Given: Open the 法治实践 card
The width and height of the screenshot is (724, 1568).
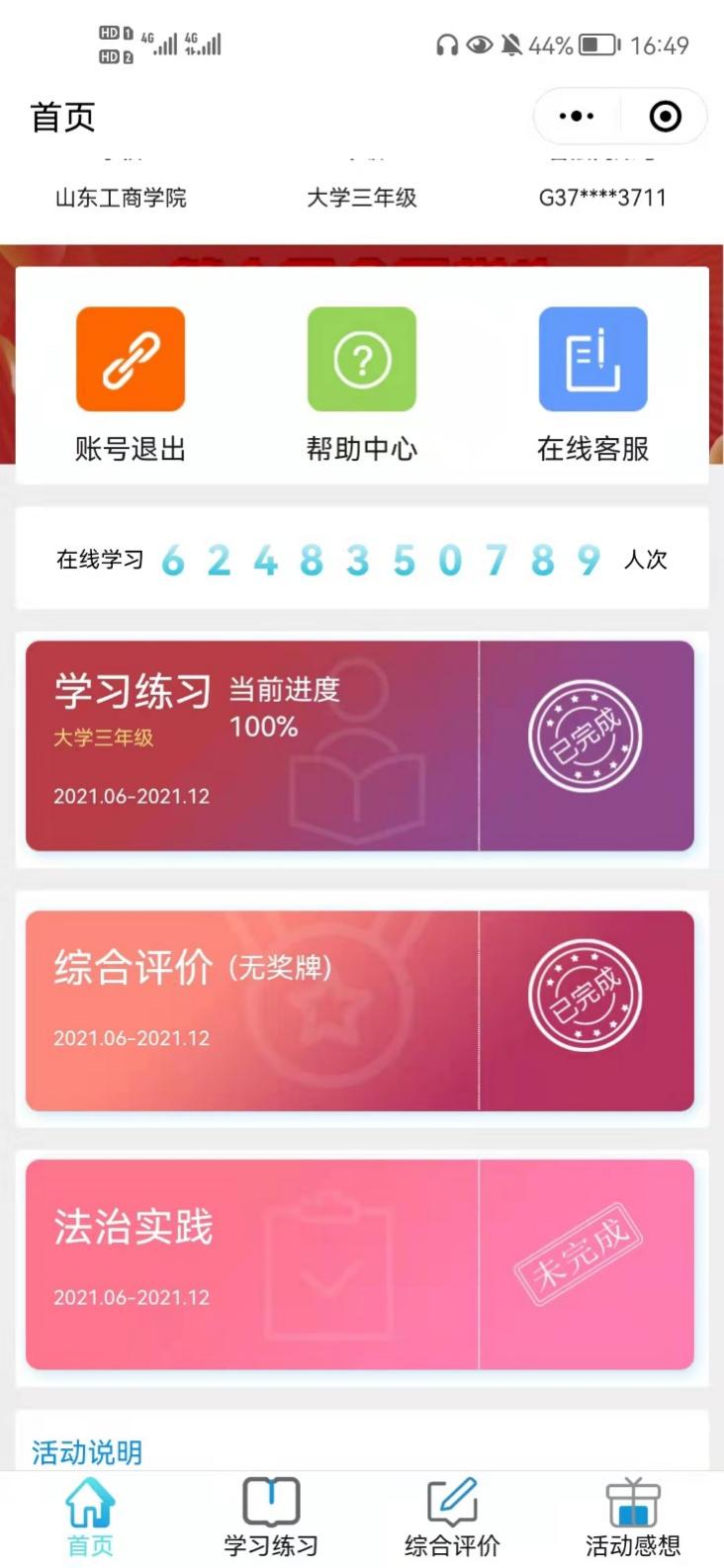Looking at the screenshot, I should pos(360,1264).
